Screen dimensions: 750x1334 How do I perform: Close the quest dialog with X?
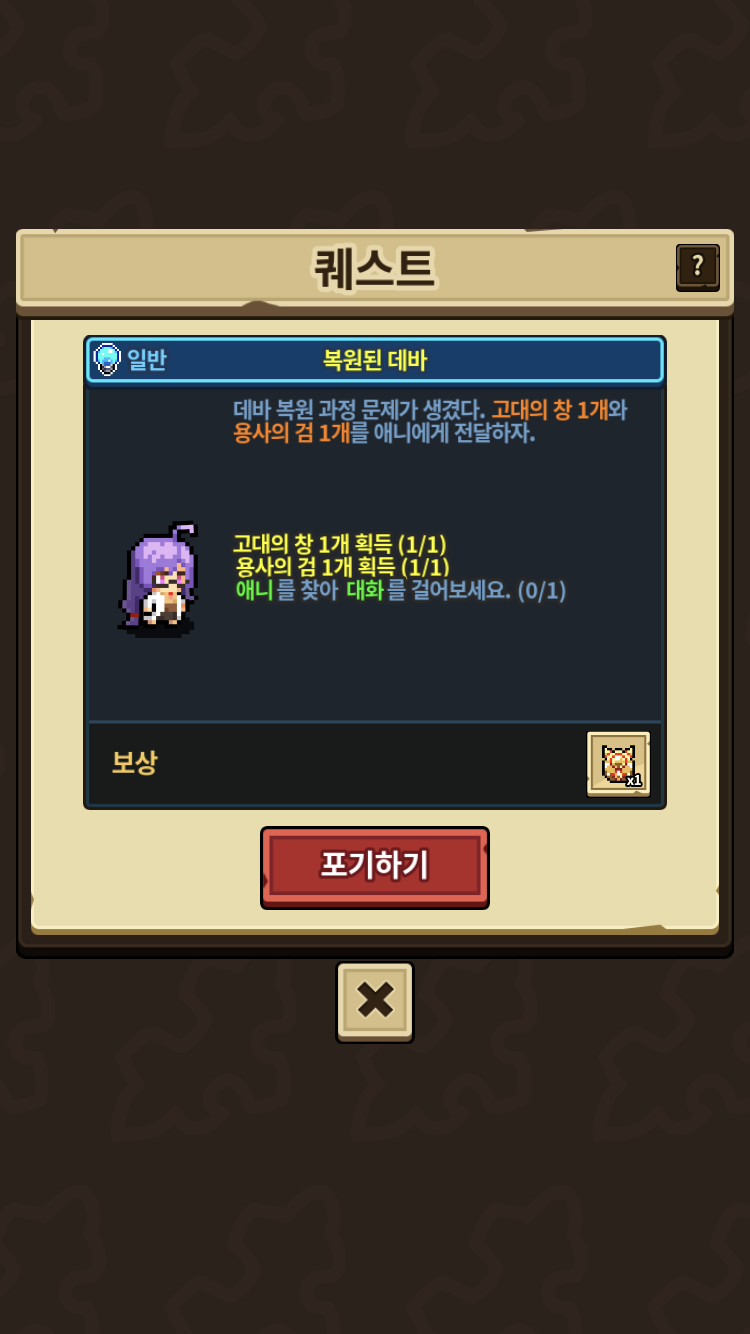(x=375, y=1001)
